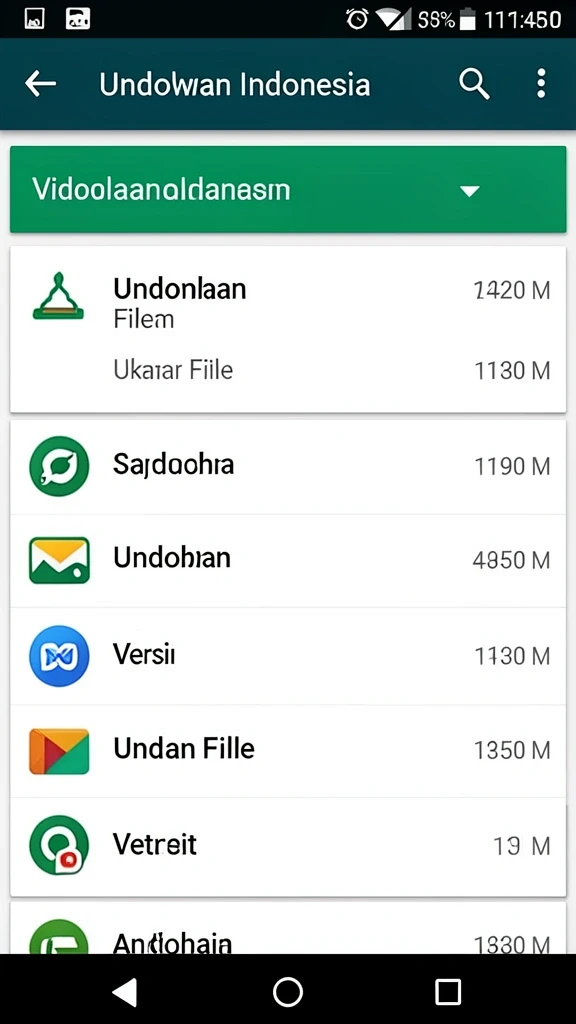This screenshot has height=1024, width=576.
Task: Open the Sajdoohra row
Action: (x=288, y=466)
